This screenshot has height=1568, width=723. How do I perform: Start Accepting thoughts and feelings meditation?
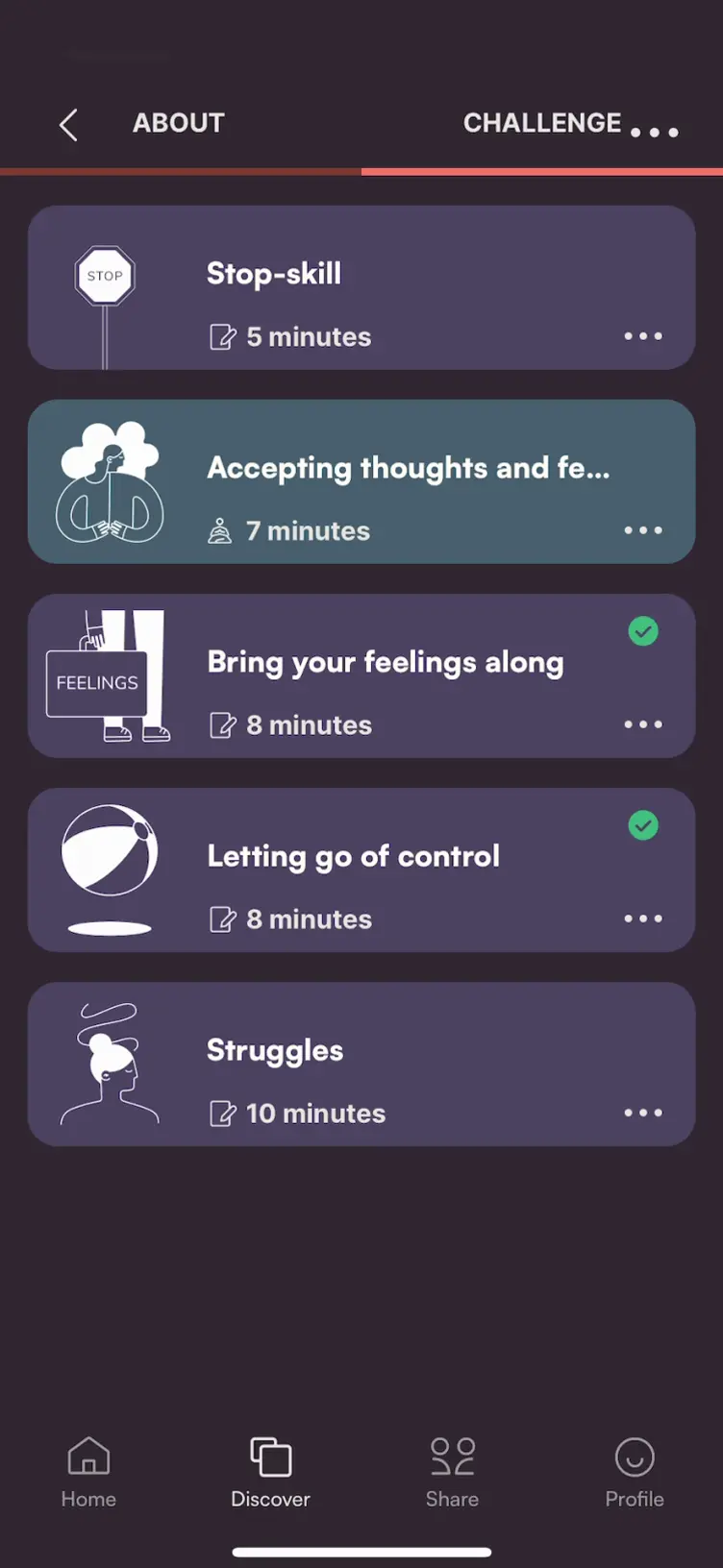(x=361, y=481)
